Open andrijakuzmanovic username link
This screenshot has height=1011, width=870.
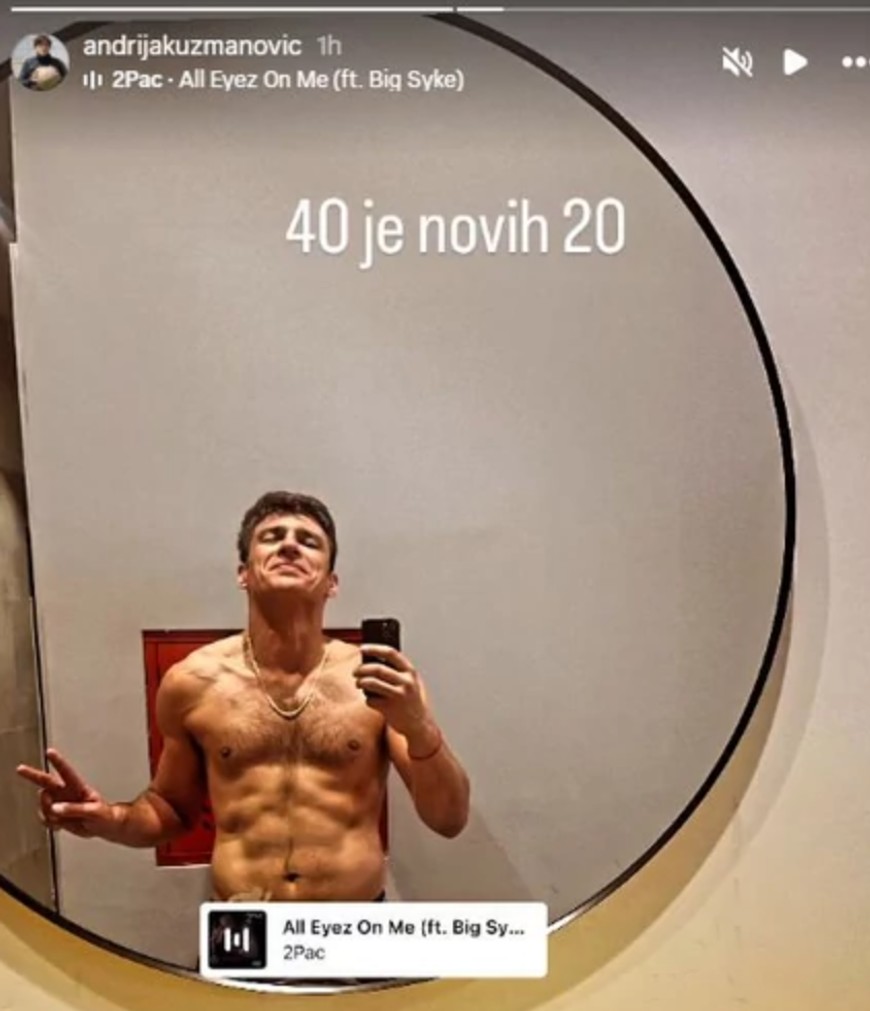coord(191,46)
